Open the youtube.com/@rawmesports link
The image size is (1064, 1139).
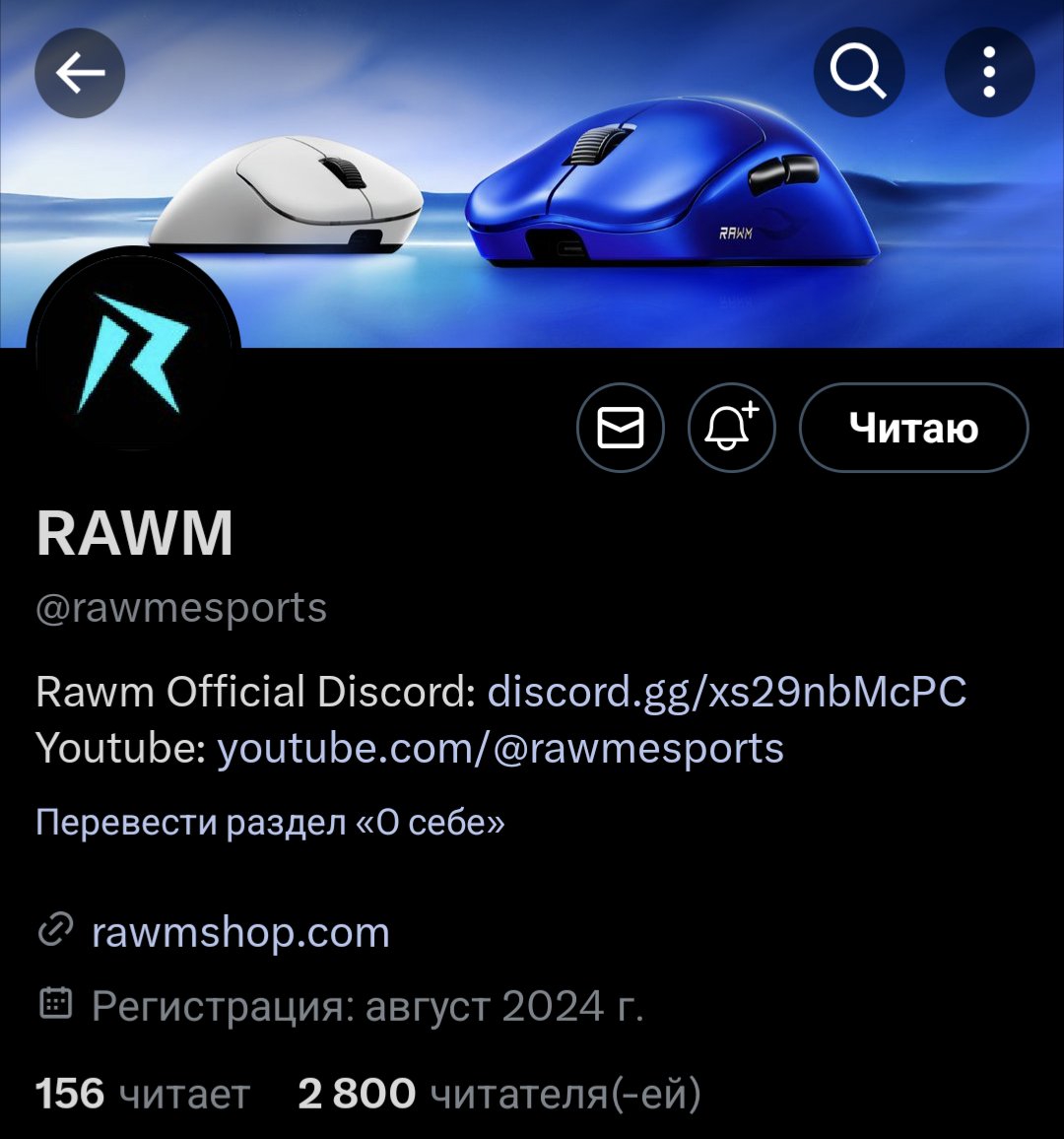[x=500, y=749]
